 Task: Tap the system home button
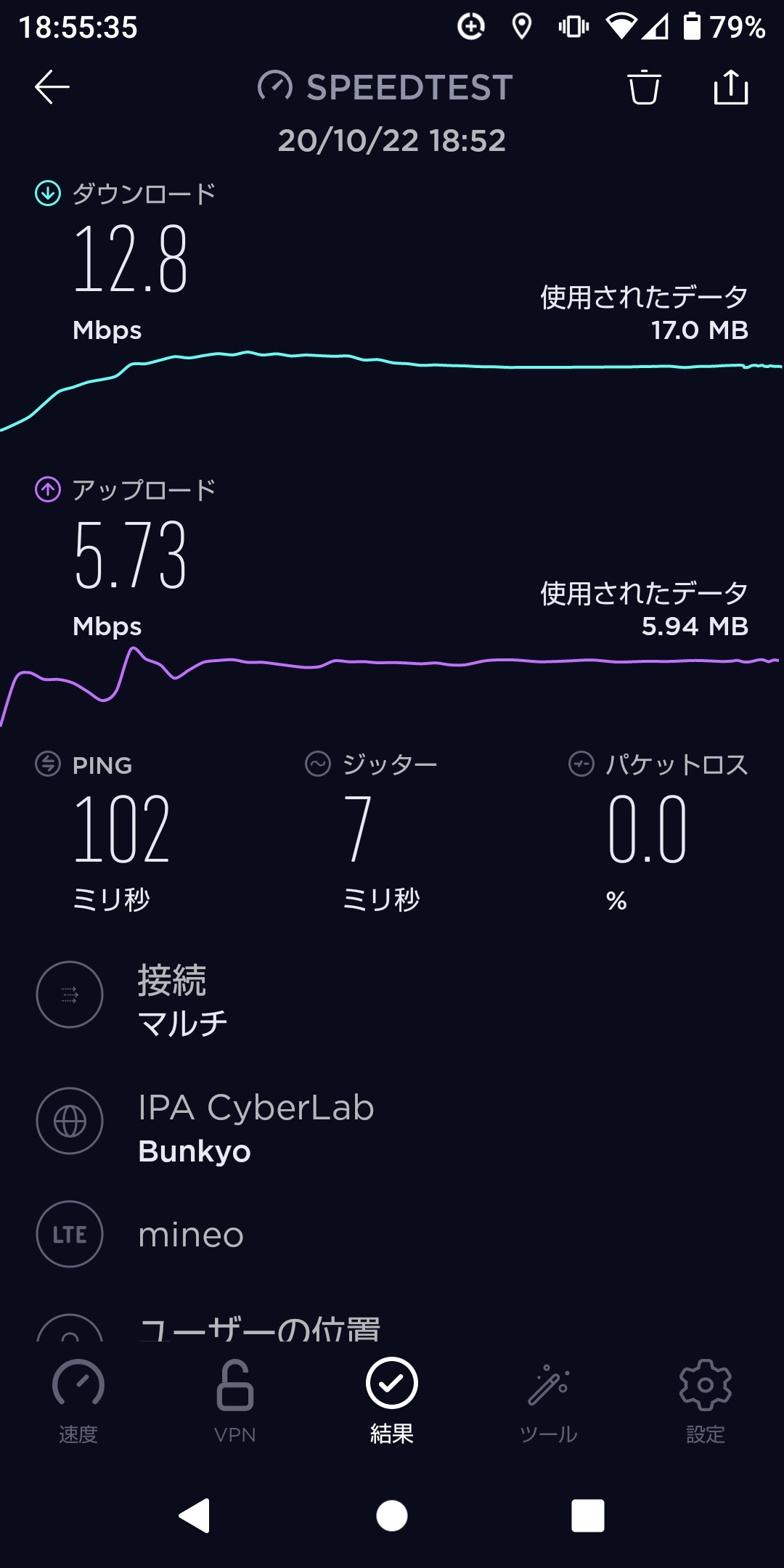pyautogui.click(x=392, y=1516)
